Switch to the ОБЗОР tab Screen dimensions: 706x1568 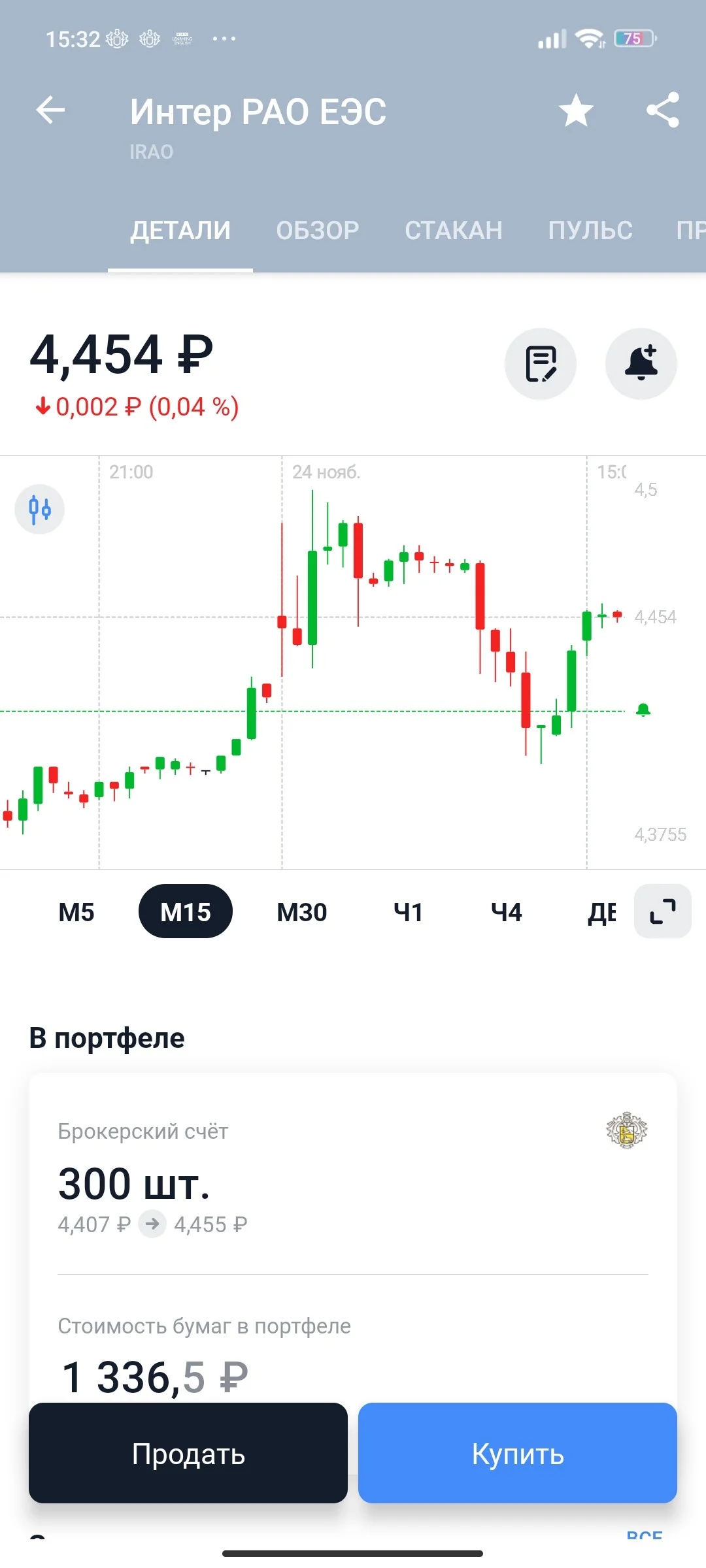pyautogui.click(x=318, y=231)
